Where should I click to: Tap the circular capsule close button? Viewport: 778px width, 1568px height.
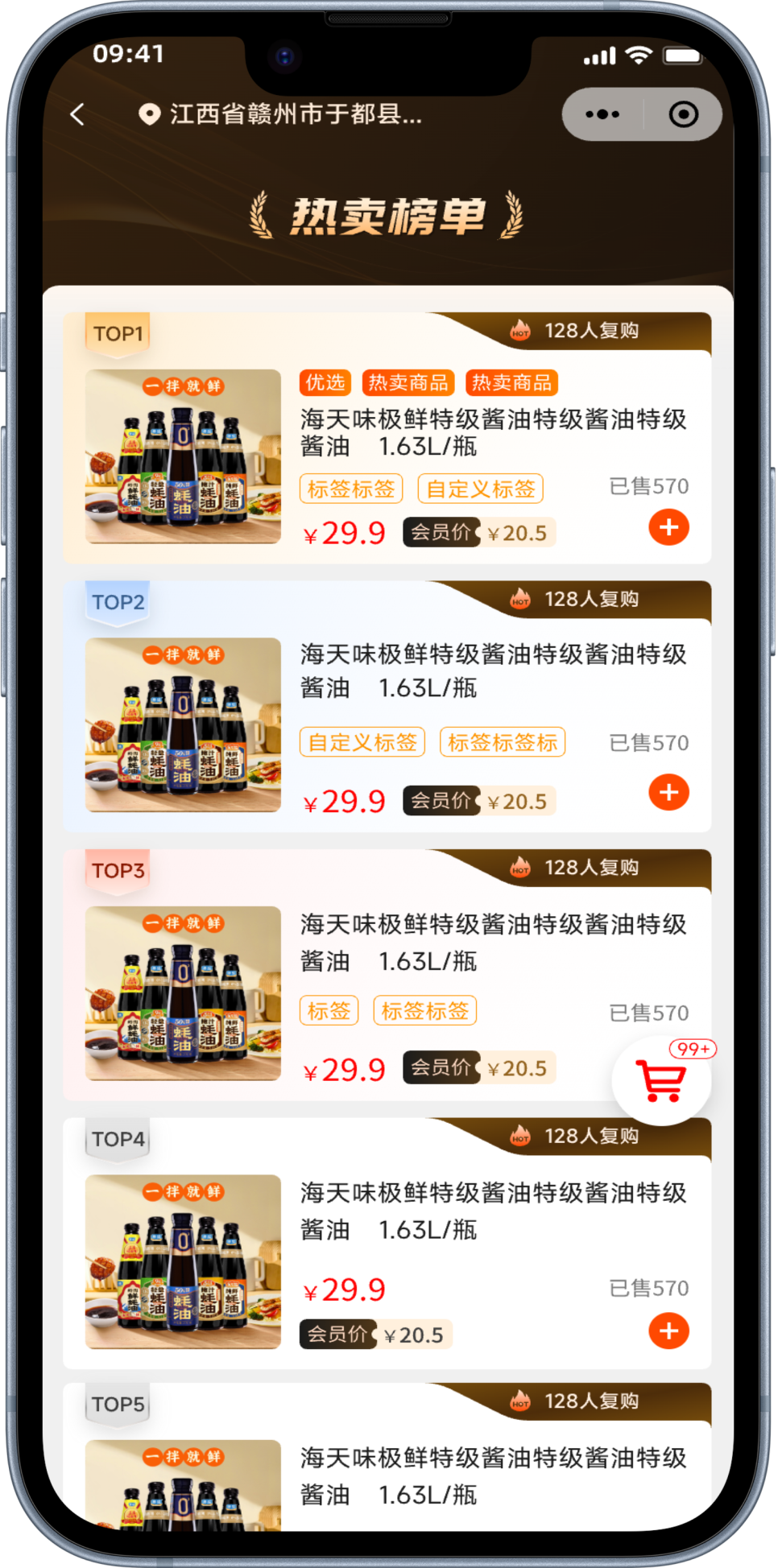[684, 113]
